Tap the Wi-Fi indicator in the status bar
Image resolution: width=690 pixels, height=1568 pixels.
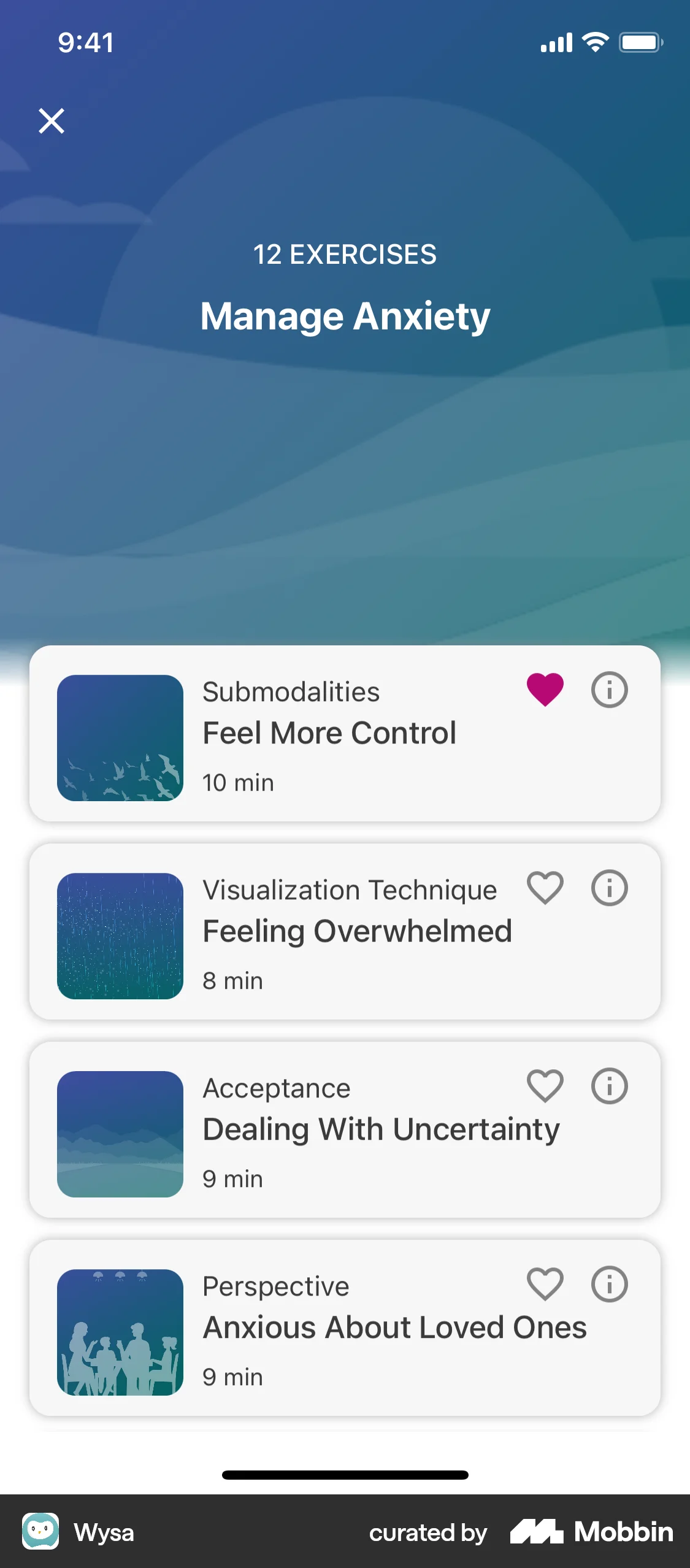coord(593,42)
